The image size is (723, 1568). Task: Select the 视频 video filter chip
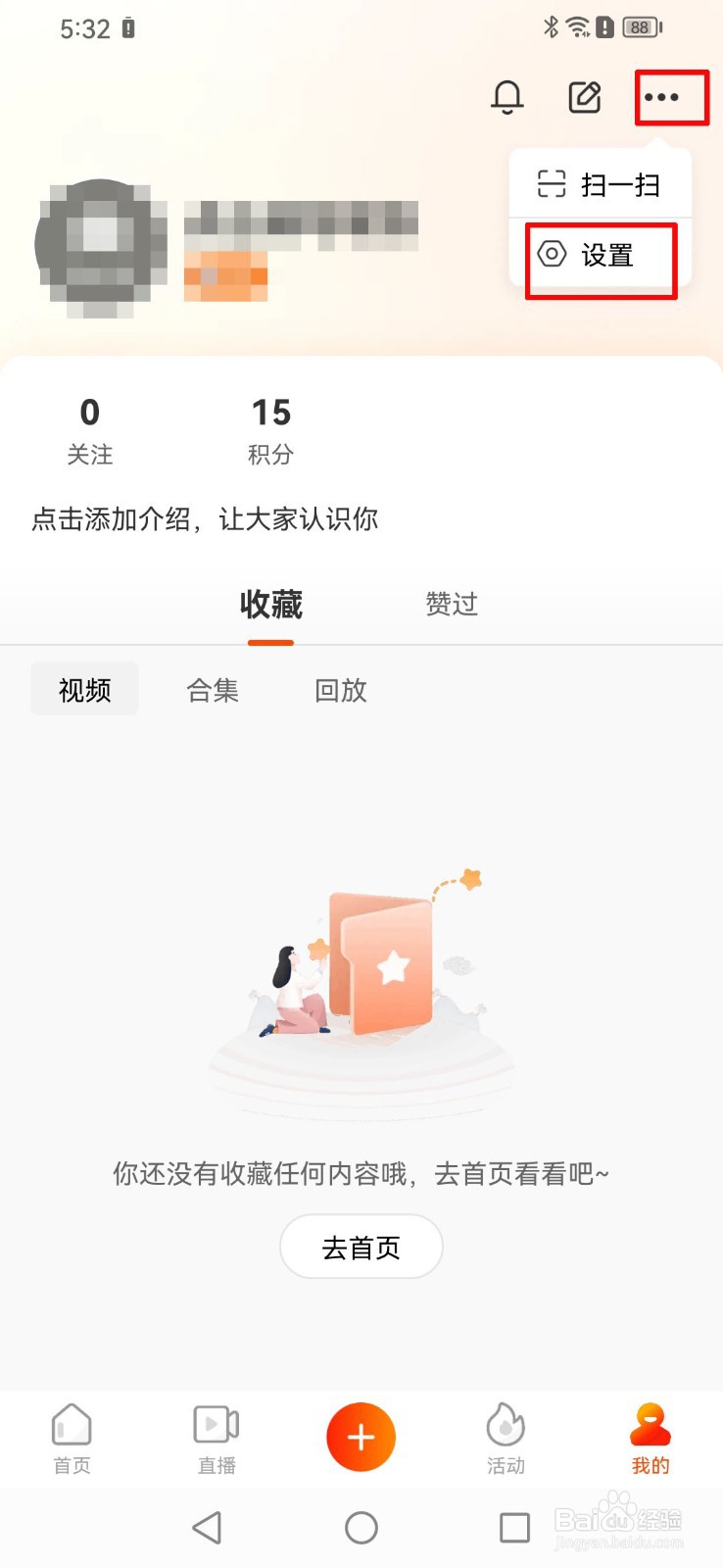(x=84, y=688)
